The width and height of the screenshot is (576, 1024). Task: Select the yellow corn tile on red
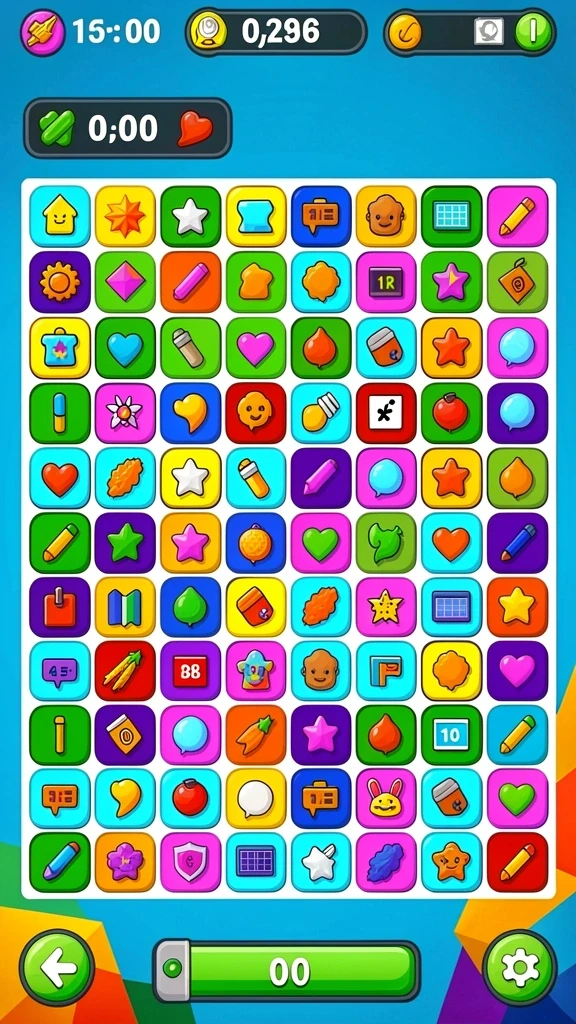point(125,671)
